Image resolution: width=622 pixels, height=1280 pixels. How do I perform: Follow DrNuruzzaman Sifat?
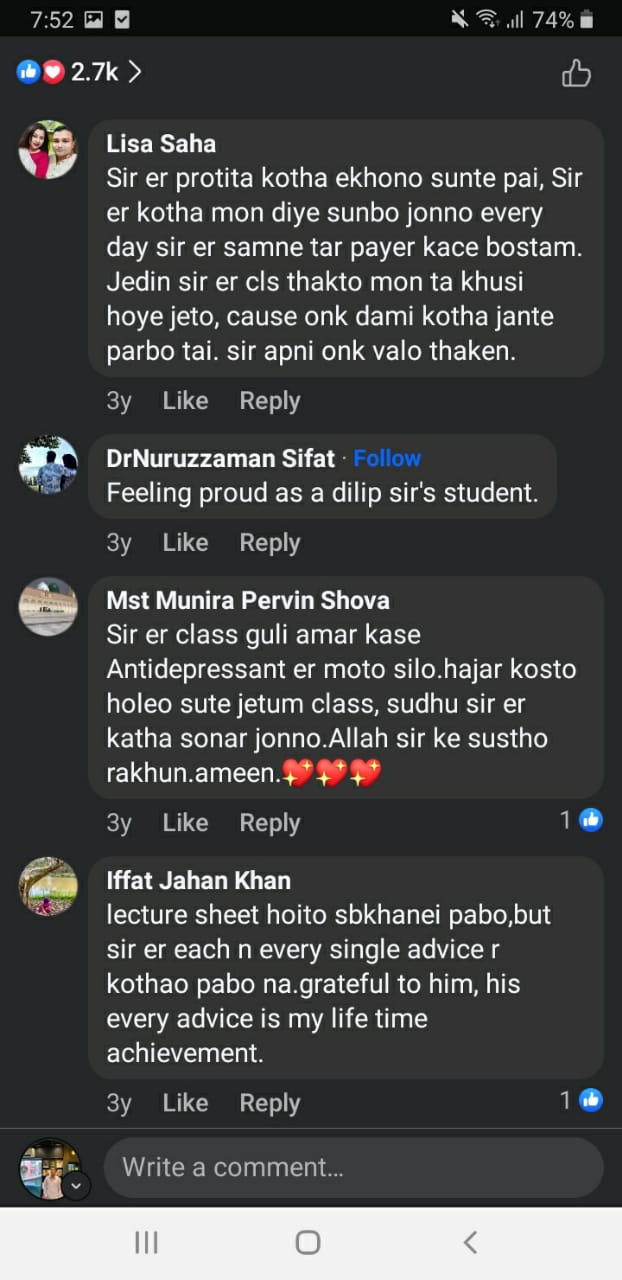(387, 458)
